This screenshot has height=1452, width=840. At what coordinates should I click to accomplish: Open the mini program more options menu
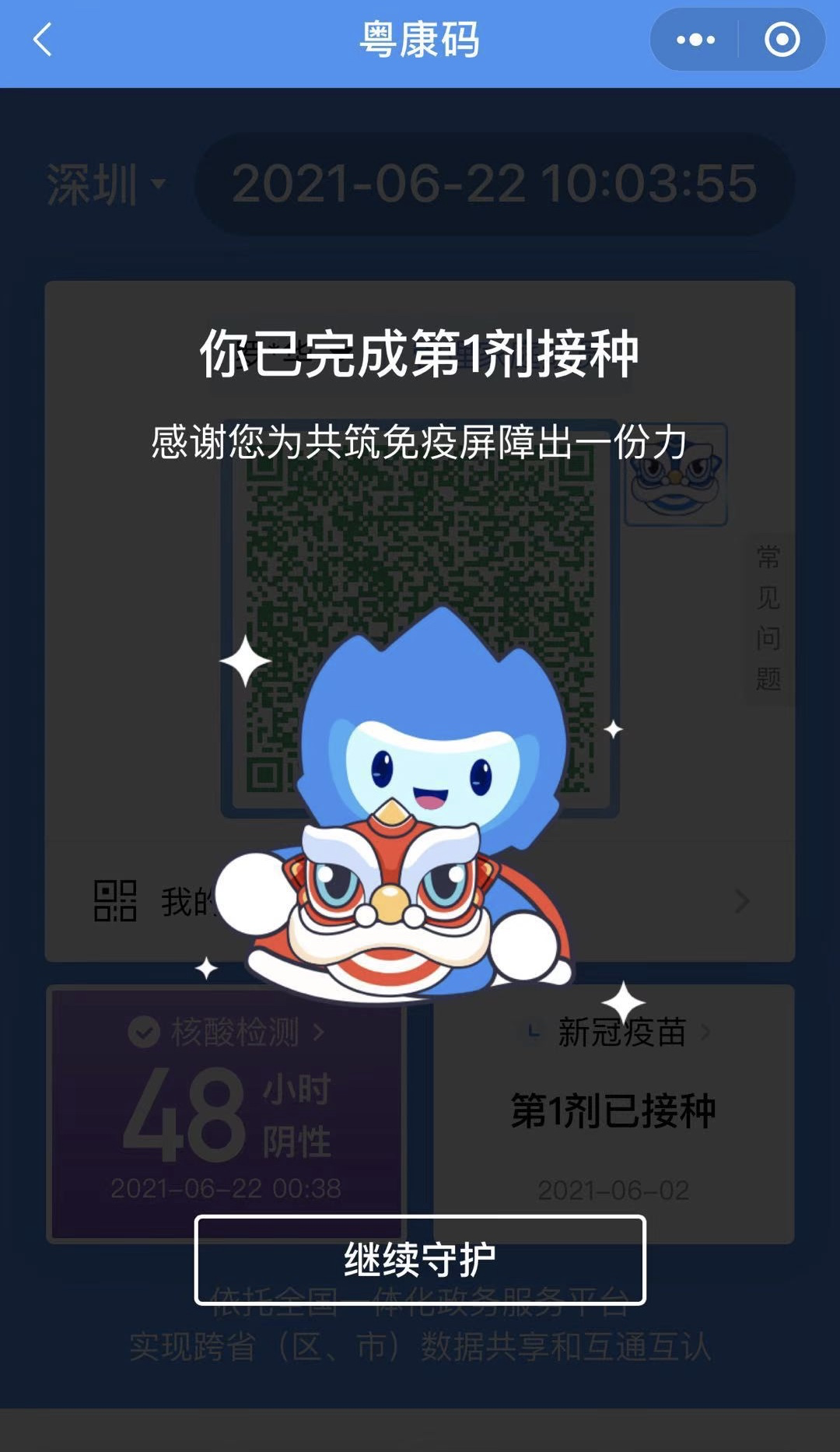(695, 40)
